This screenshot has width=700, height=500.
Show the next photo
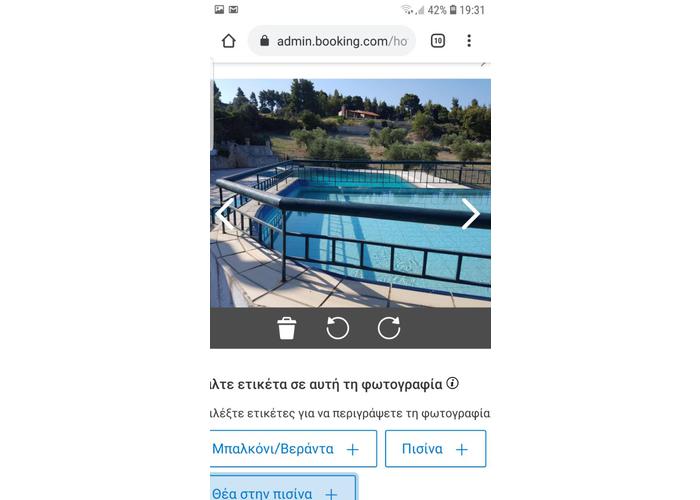tap(470, 213)
